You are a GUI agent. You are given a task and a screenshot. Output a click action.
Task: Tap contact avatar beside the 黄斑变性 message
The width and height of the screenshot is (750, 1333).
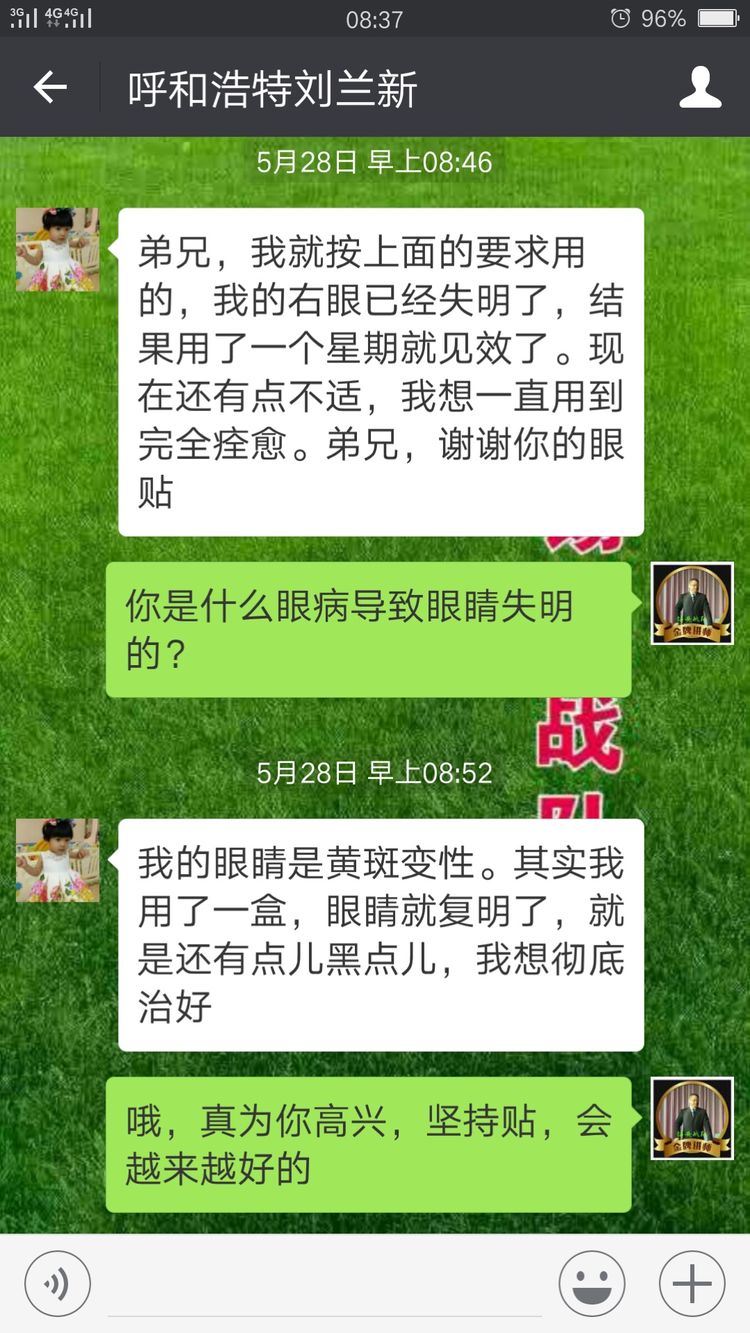click(57, 860)
